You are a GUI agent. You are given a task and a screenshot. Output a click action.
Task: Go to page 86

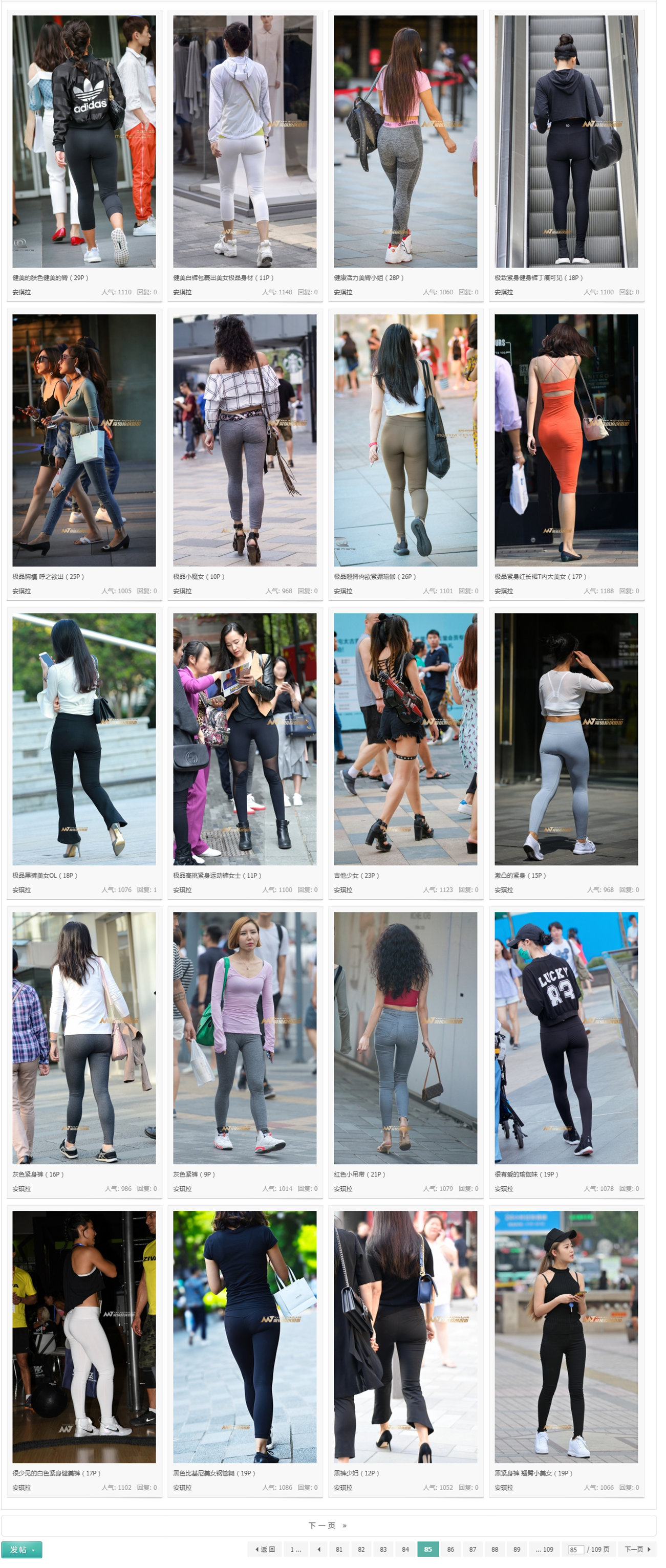point(450,1549)
